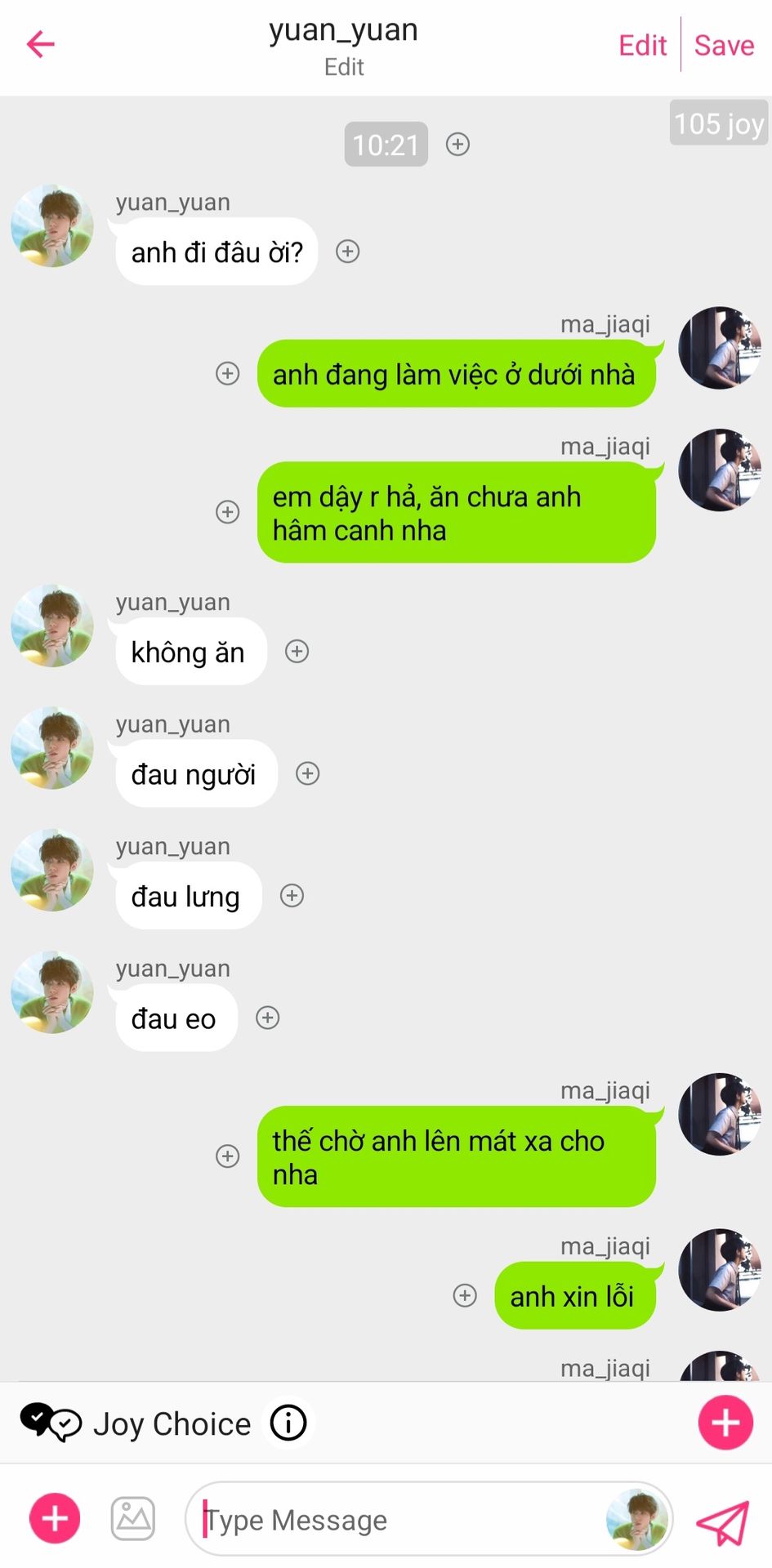Open Joy Choice info icon

click(x=288, y=1423)
